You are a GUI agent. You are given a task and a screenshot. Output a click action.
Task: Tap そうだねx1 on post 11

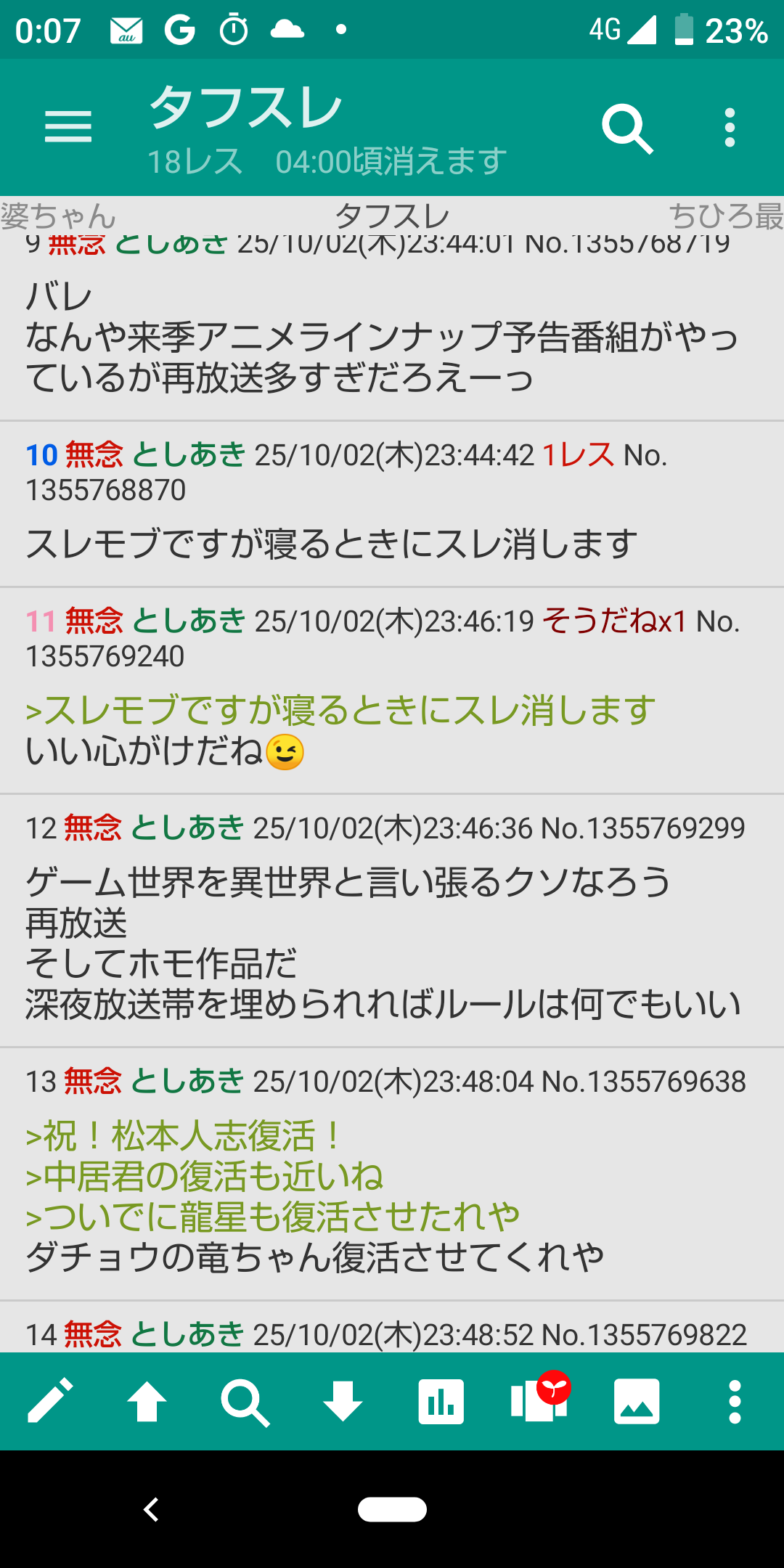(614, 621)
